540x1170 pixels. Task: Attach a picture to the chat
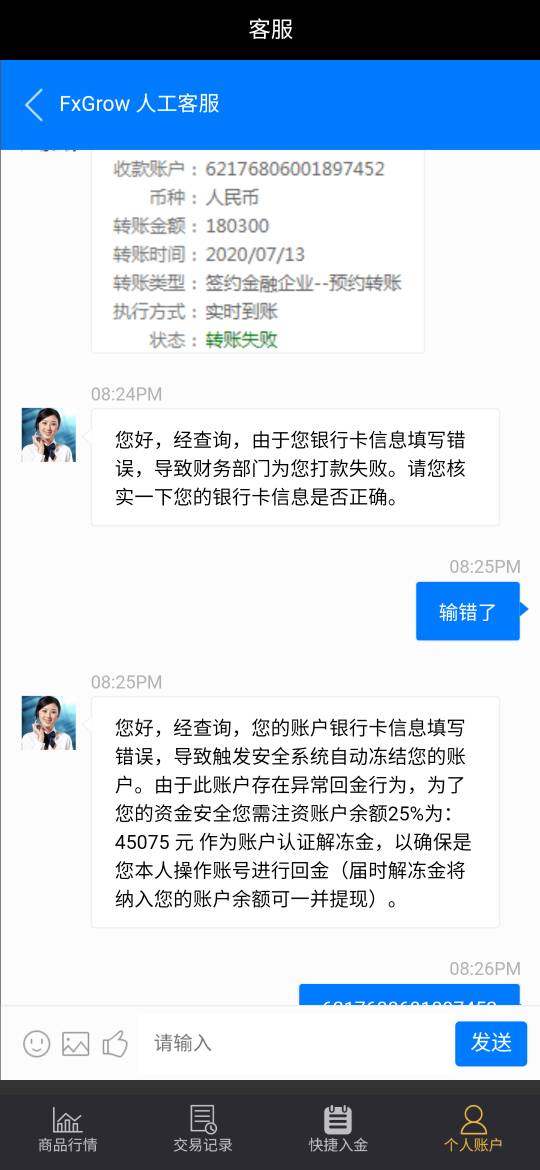pyautogui.click(x=75, y=1043)
